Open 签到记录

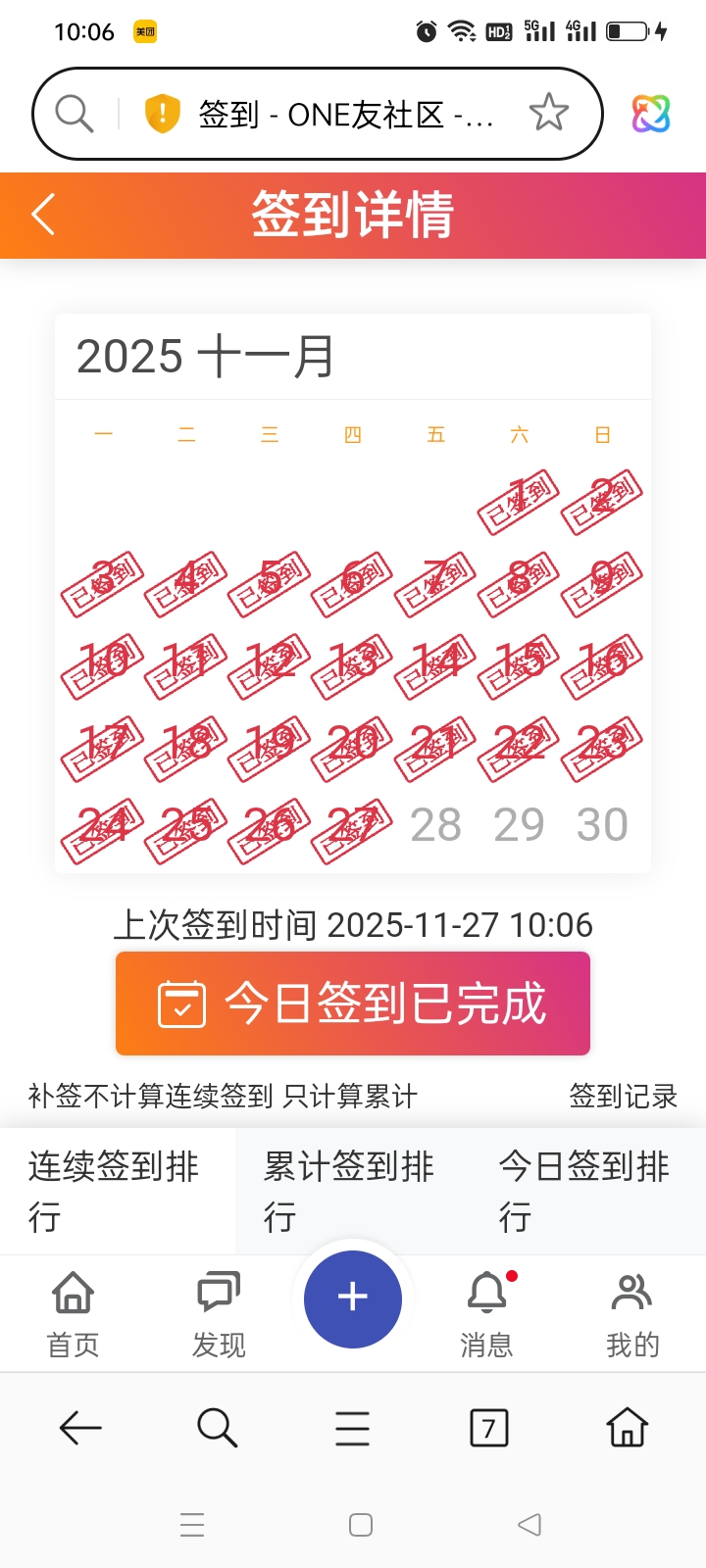pyautogui.click(x=624, y=1096)
